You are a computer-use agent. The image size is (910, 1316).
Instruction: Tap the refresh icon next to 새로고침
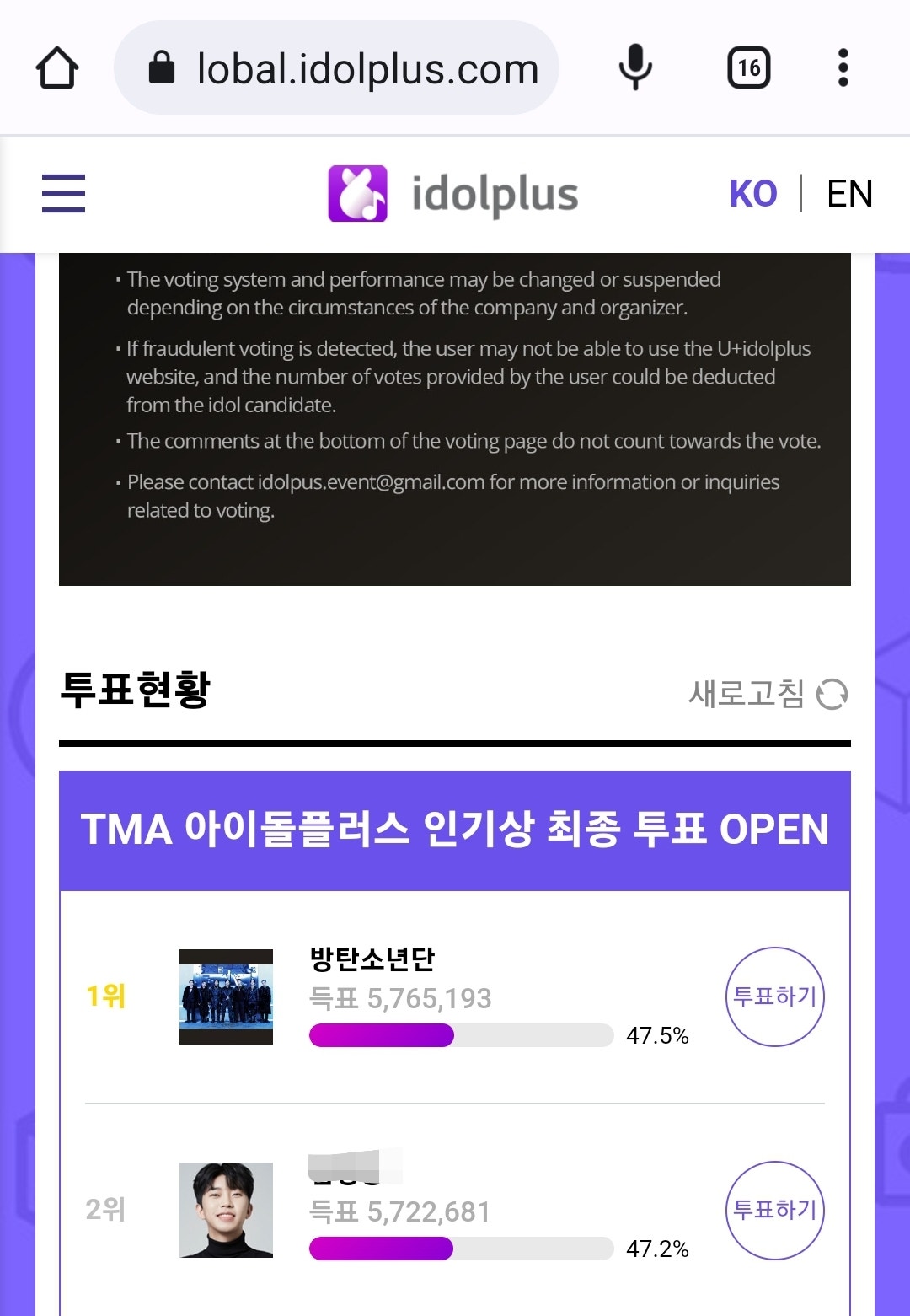pyautogui.click(x=832, y=693)
